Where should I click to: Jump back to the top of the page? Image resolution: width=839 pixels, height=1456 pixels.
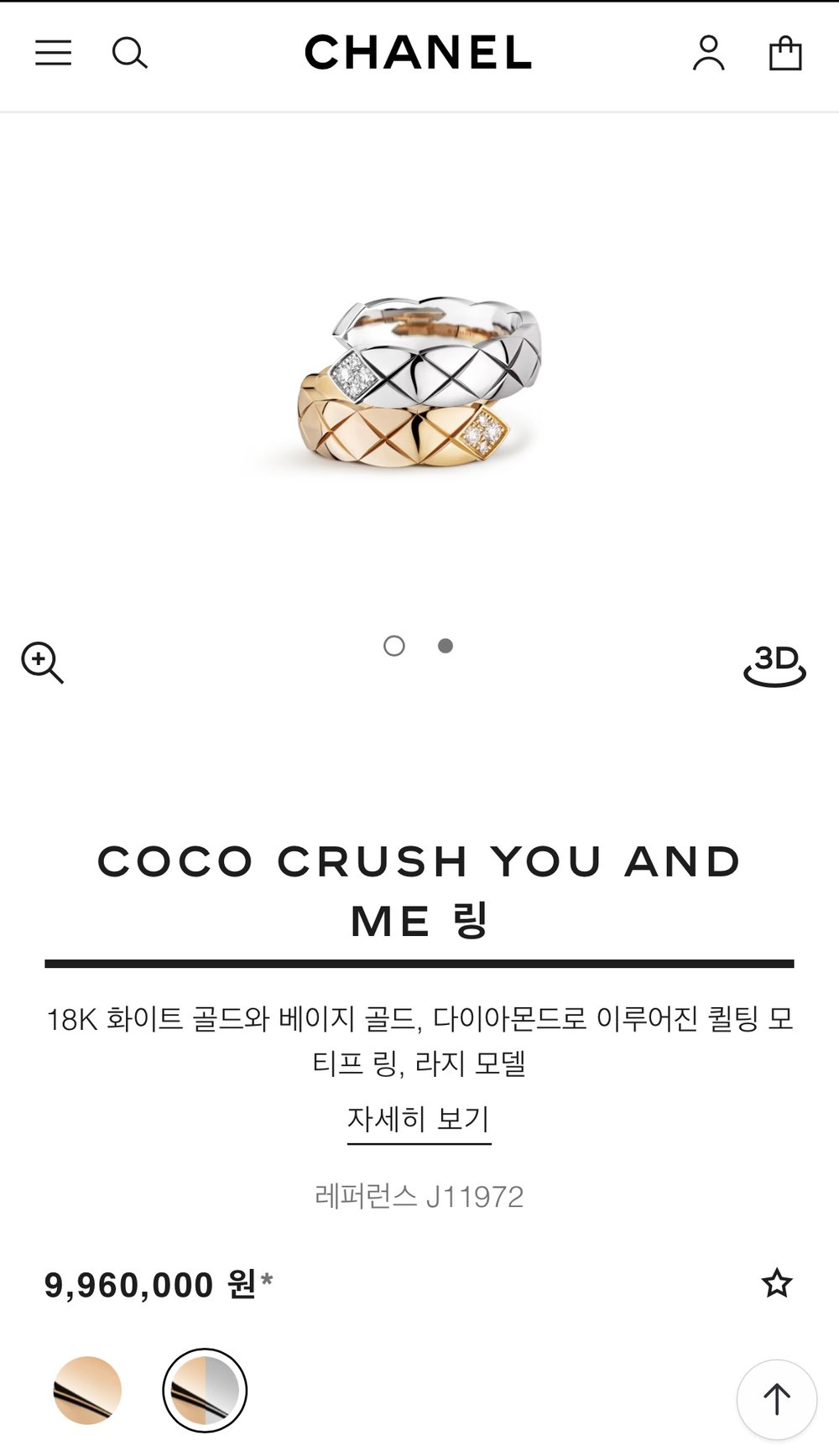click(776, 1398)
